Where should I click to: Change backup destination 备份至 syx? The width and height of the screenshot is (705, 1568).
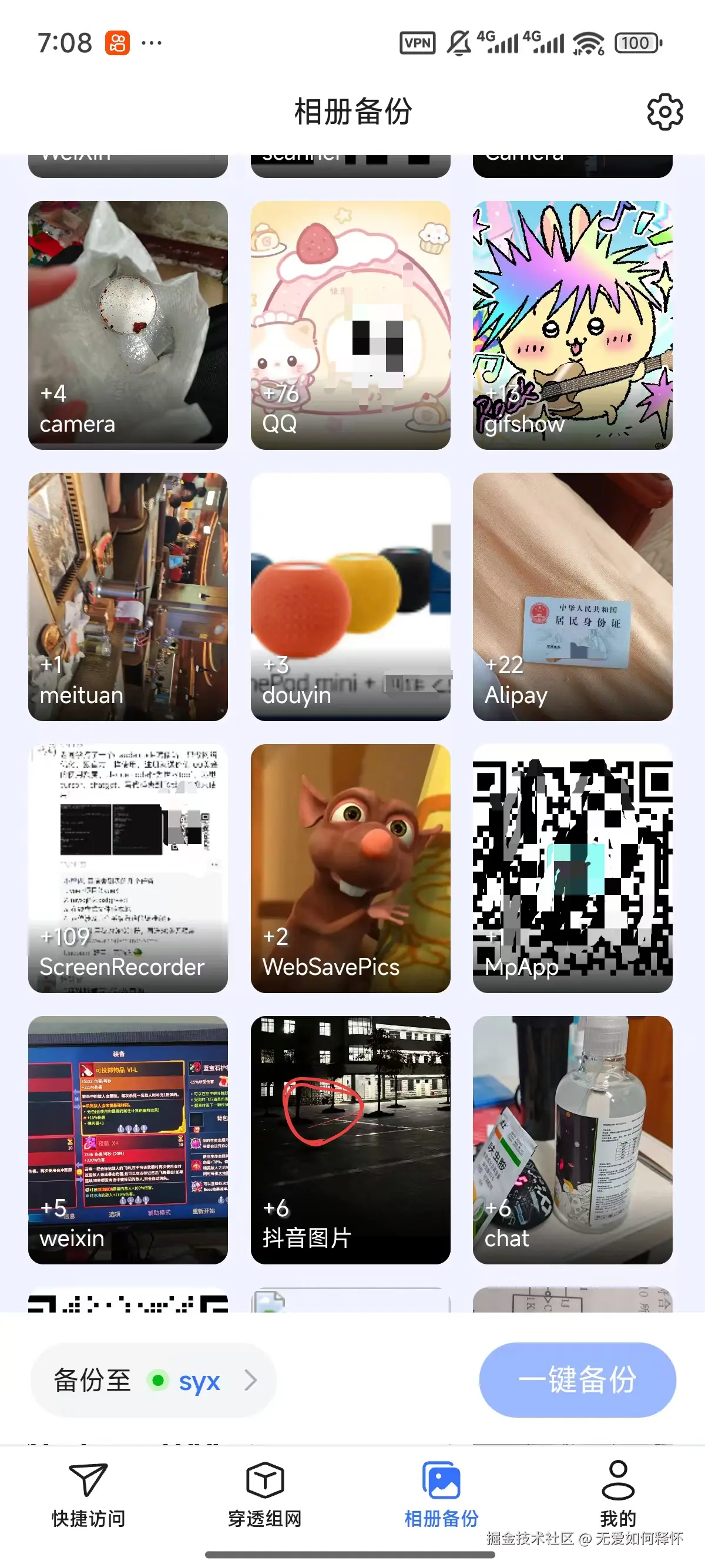(x=153, y=1381)
